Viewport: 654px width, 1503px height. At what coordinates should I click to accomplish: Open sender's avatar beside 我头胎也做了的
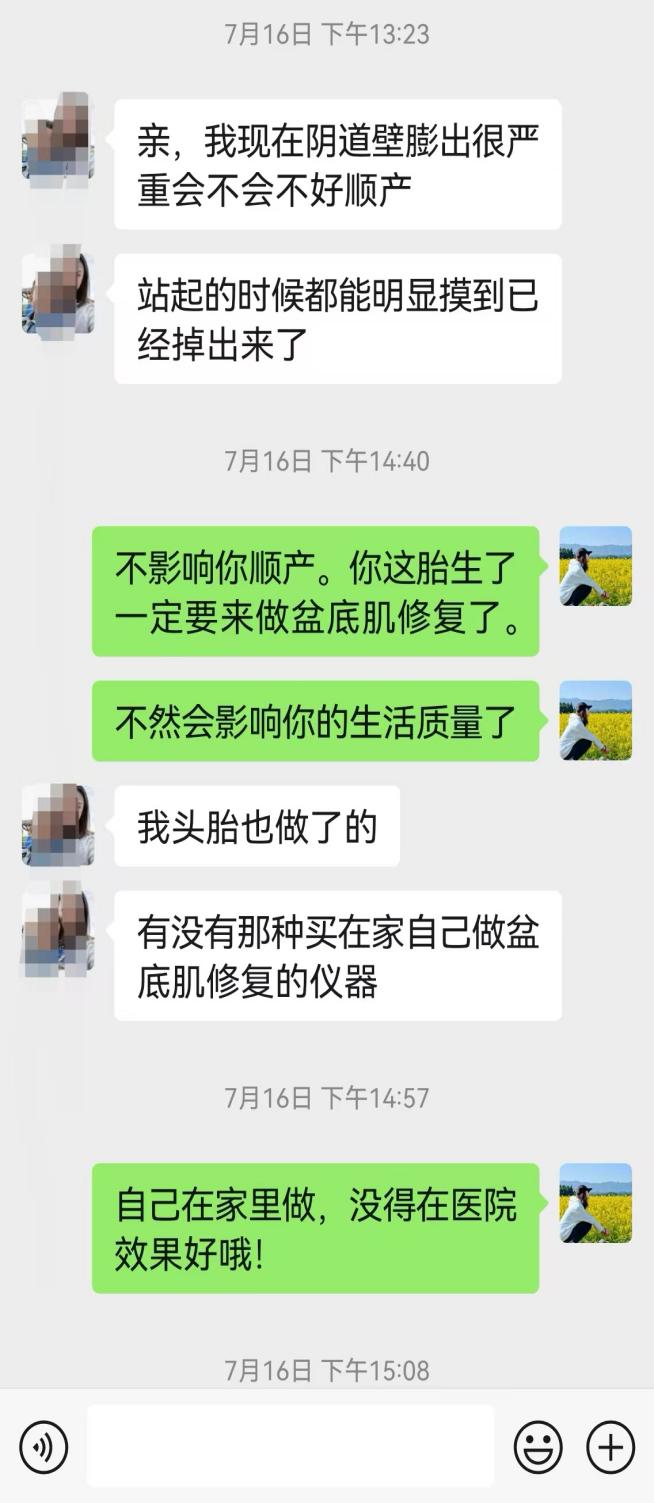point(58,825)
